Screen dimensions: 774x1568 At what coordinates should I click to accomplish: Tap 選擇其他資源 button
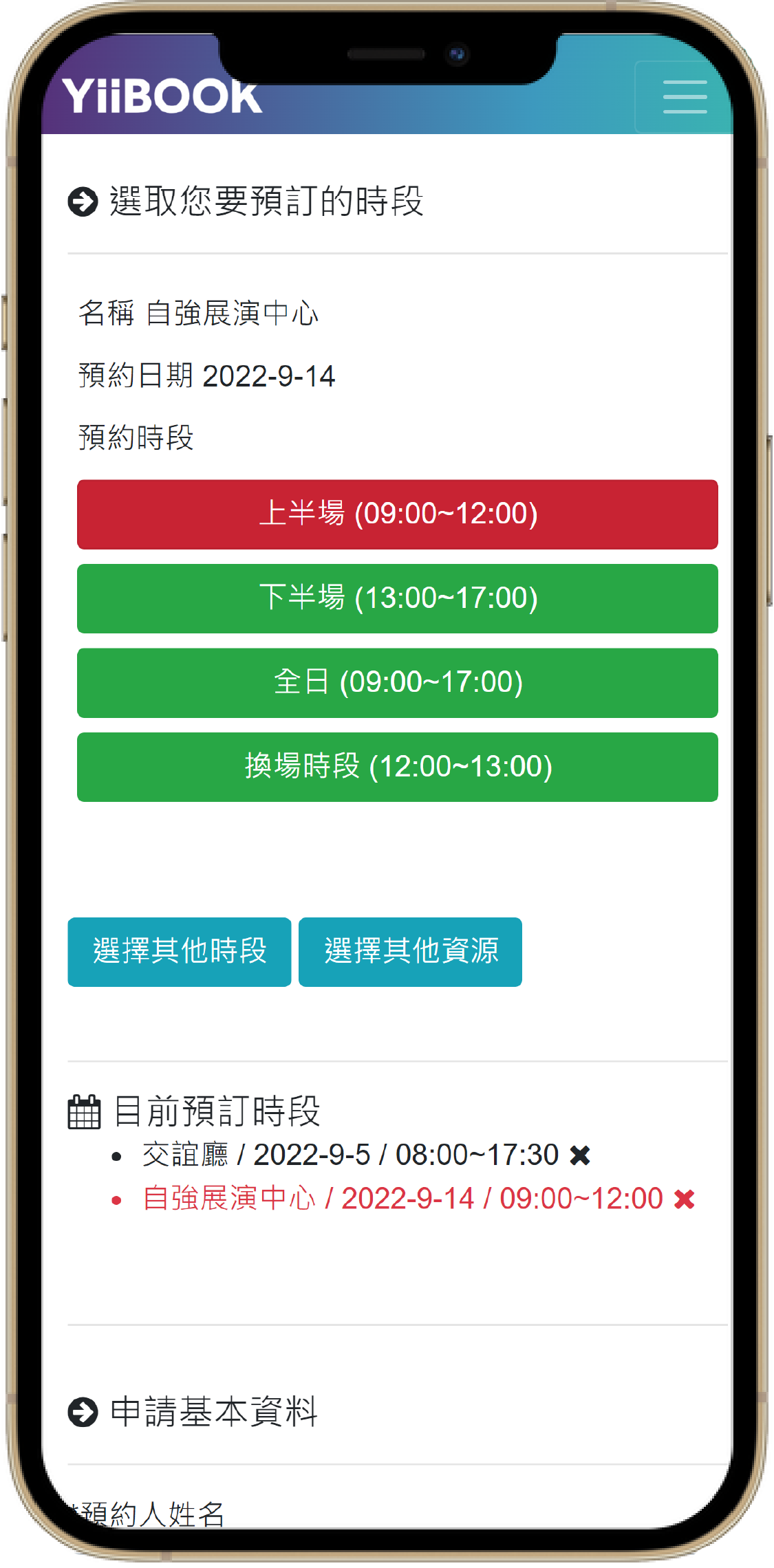click(410, 952)
